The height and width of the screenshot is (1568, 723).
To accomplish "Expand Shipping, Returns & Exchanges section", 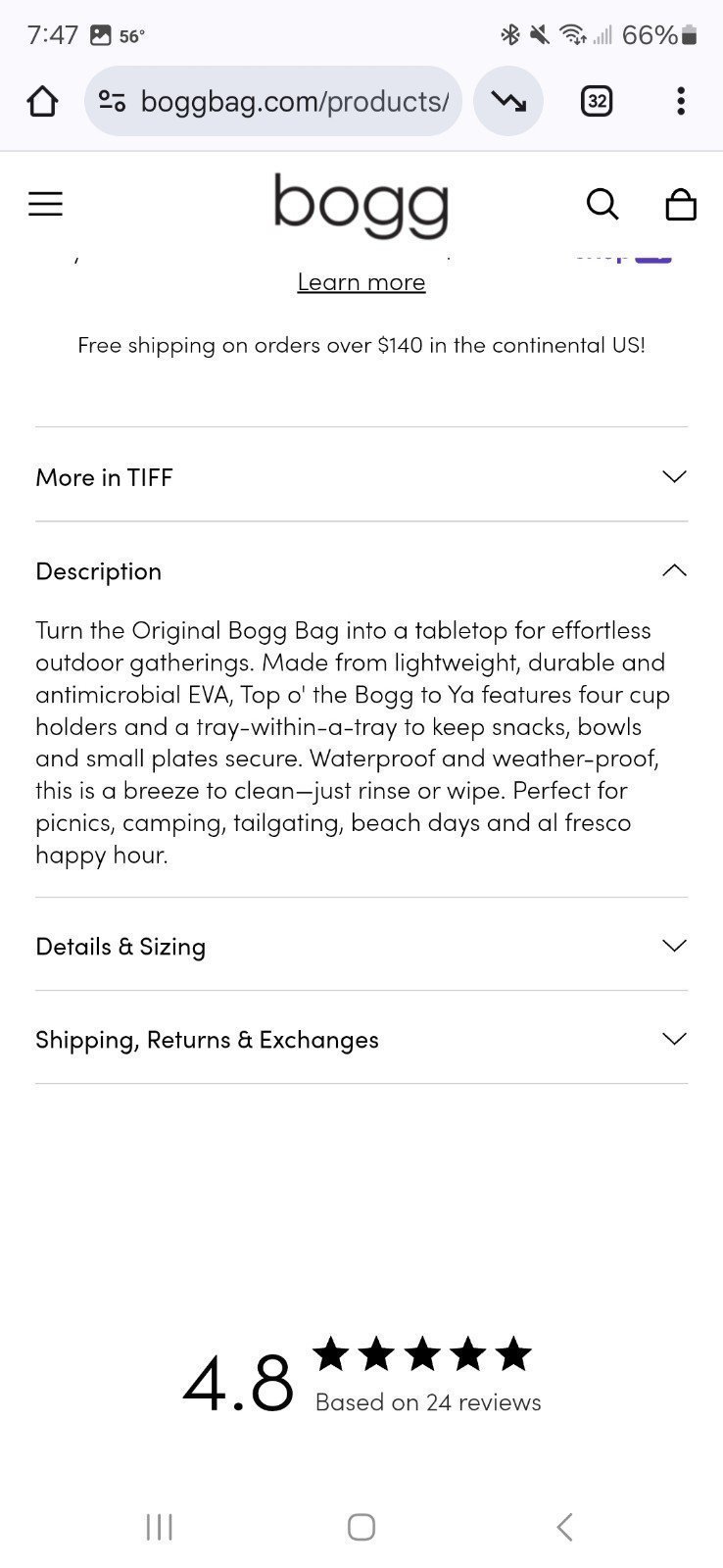I will [361, 1039].
